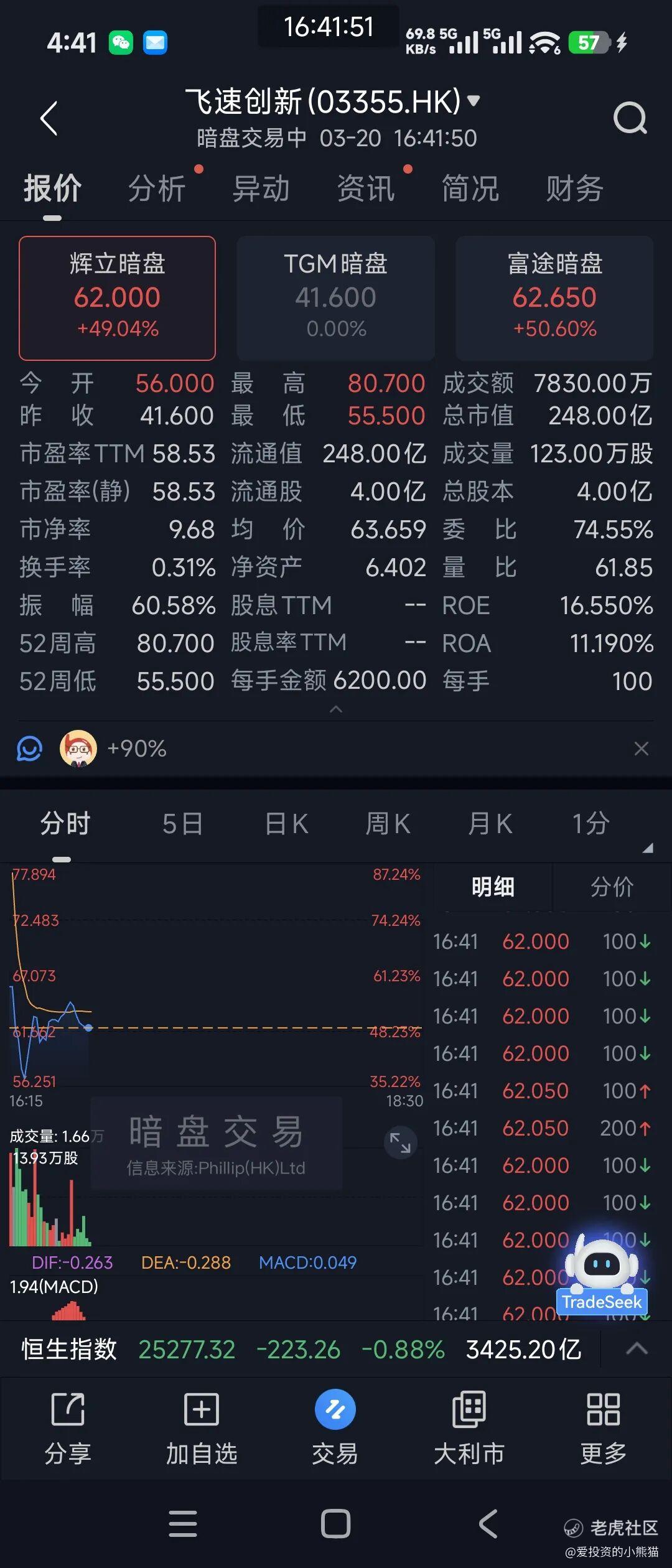Open the stock search icon
Screen dimensions: 672x1568
630,118
